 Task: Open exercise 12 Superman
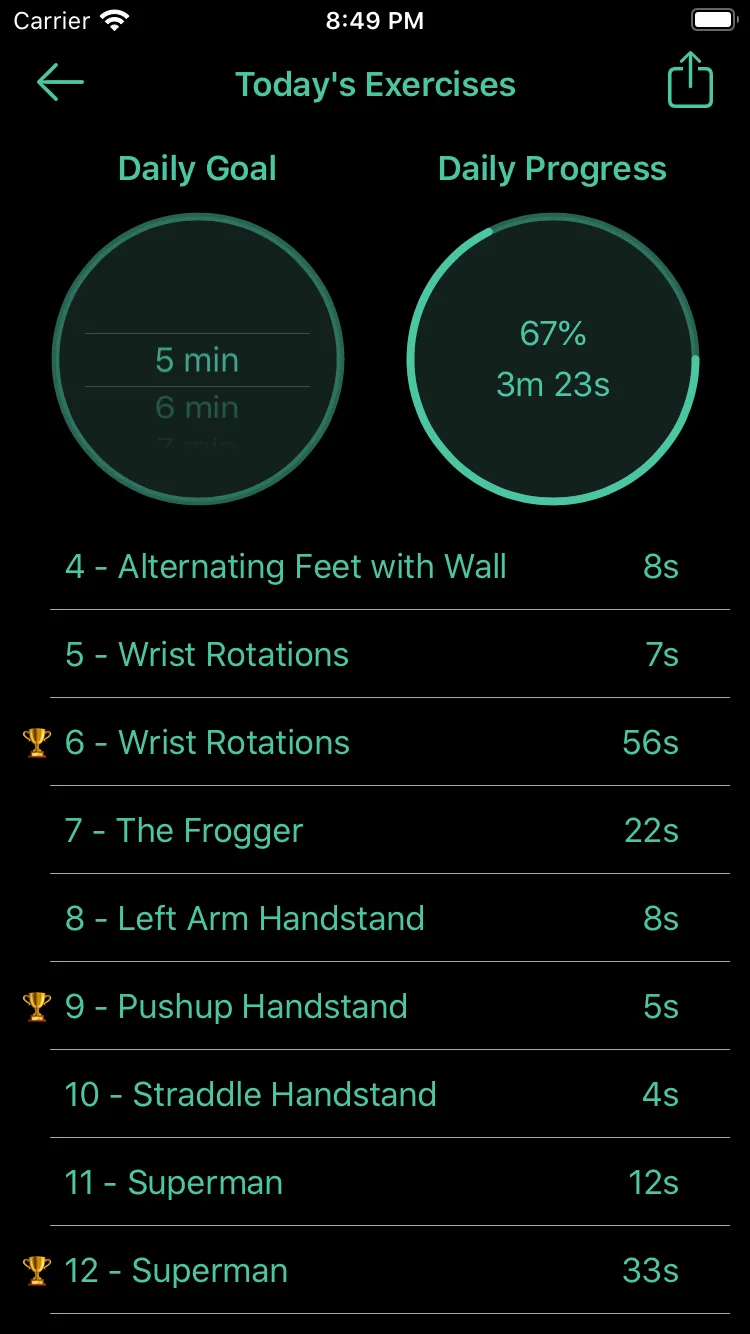pyautogui.click(x=375, y=1270)
